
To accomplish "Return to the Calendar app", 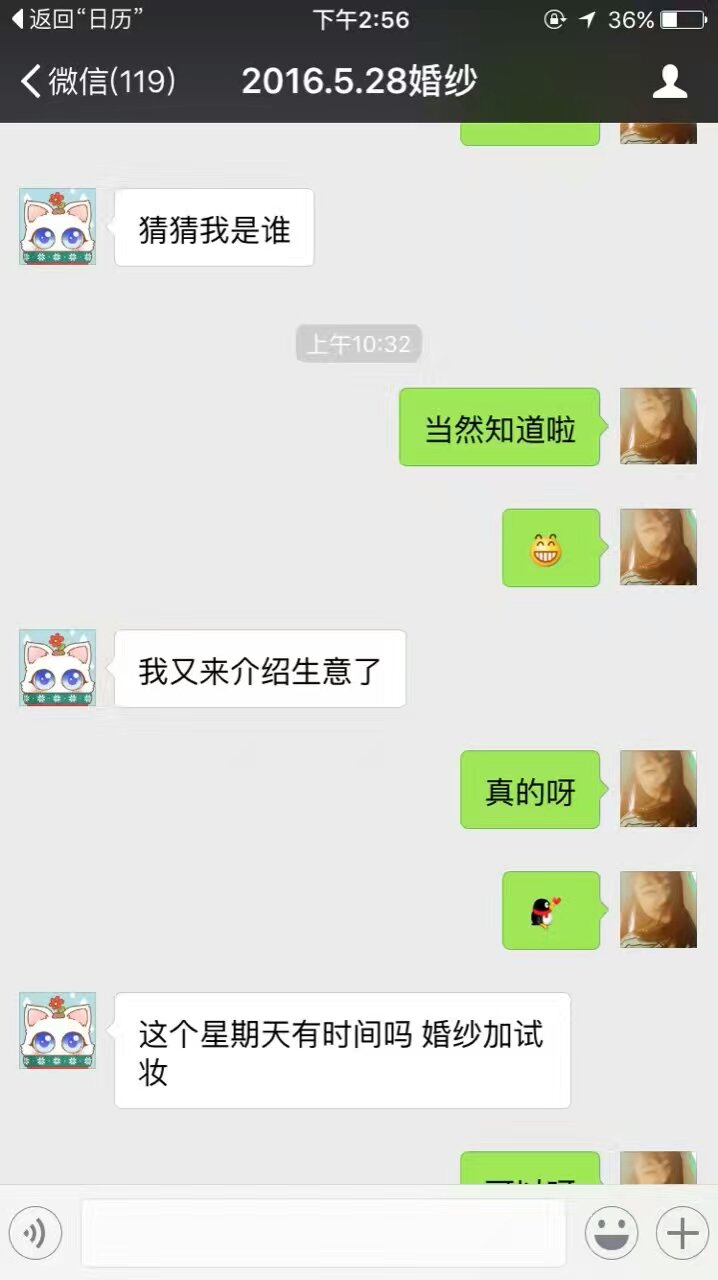I will pos(76,19).
